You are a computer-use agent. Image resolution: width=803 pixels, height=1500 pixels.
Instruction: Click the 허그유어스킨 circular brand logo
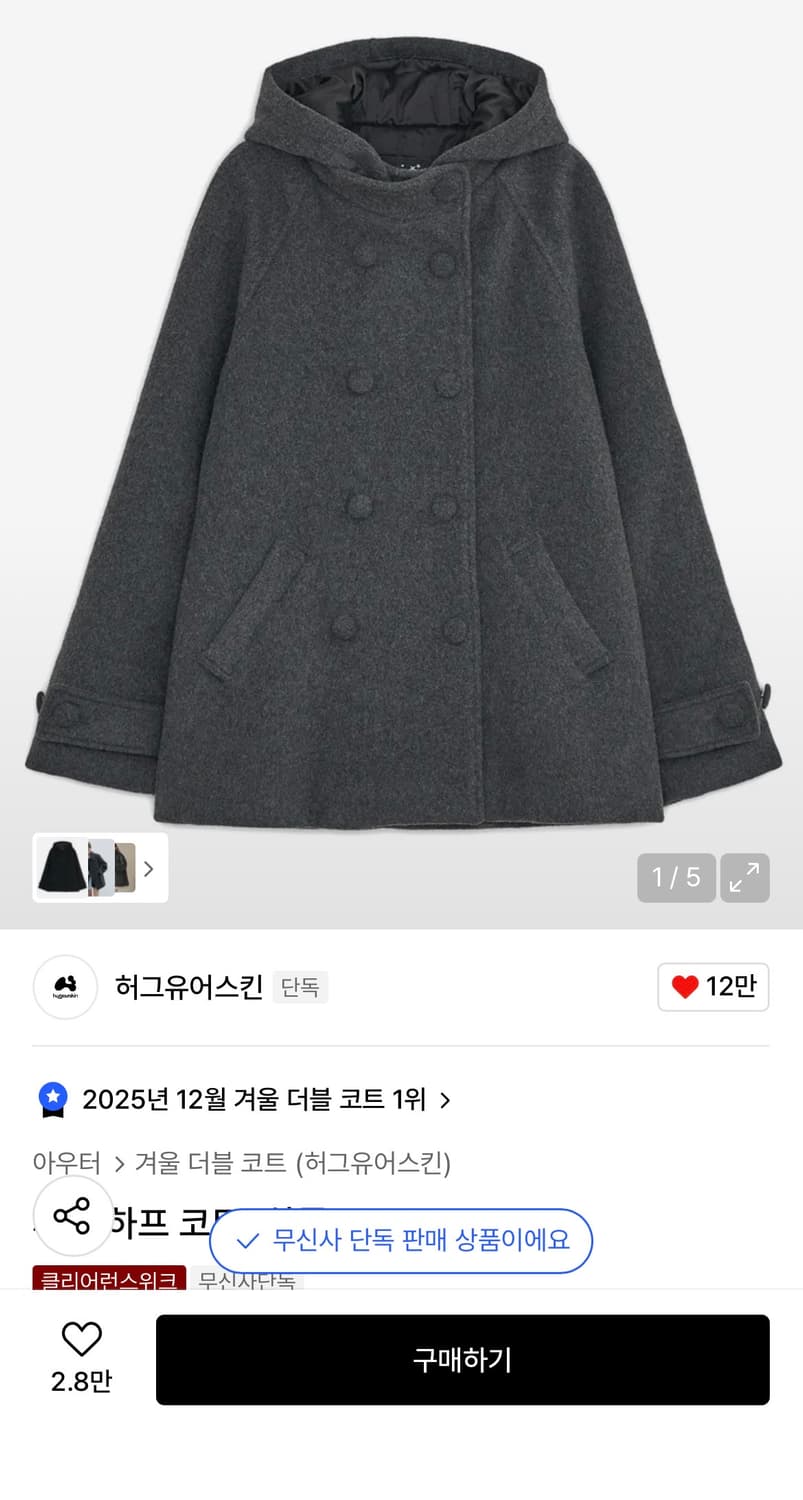coord(64,987)
